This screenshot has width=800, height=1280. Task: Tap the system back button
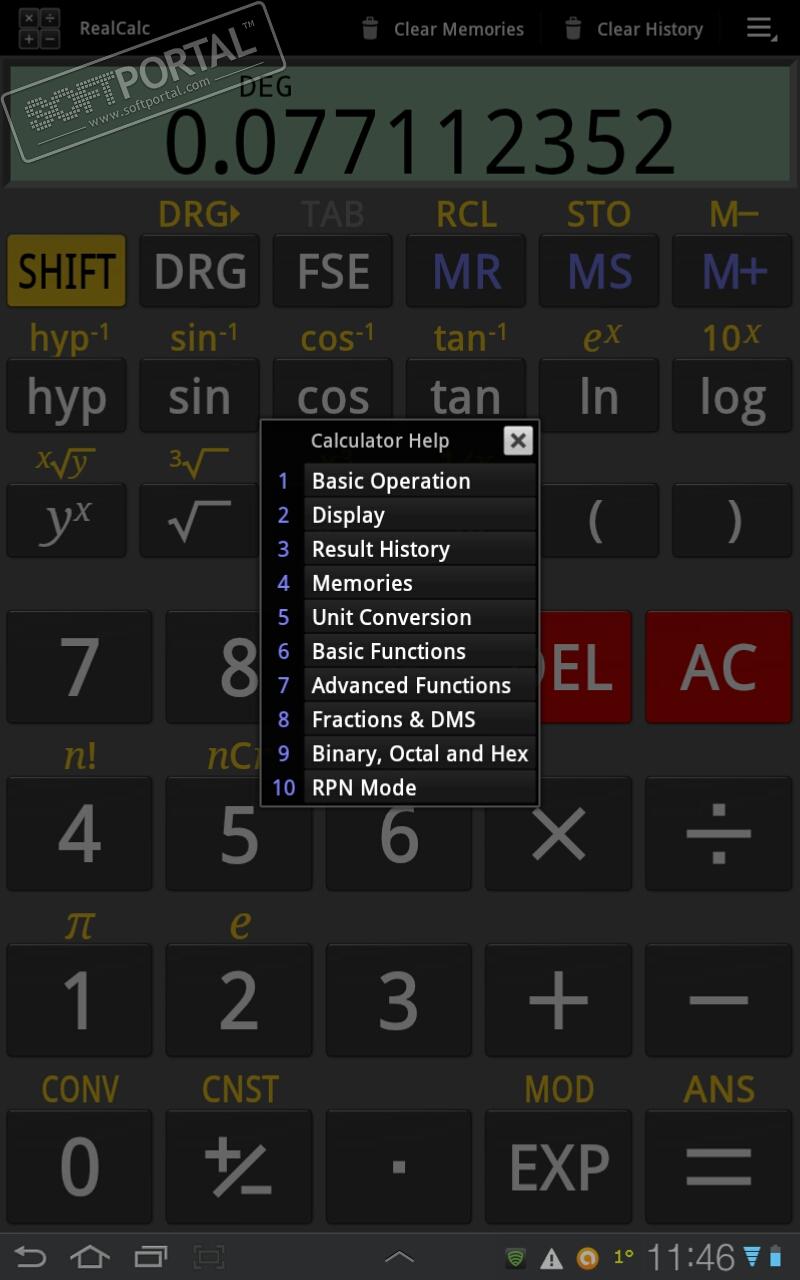point(31,1256)
